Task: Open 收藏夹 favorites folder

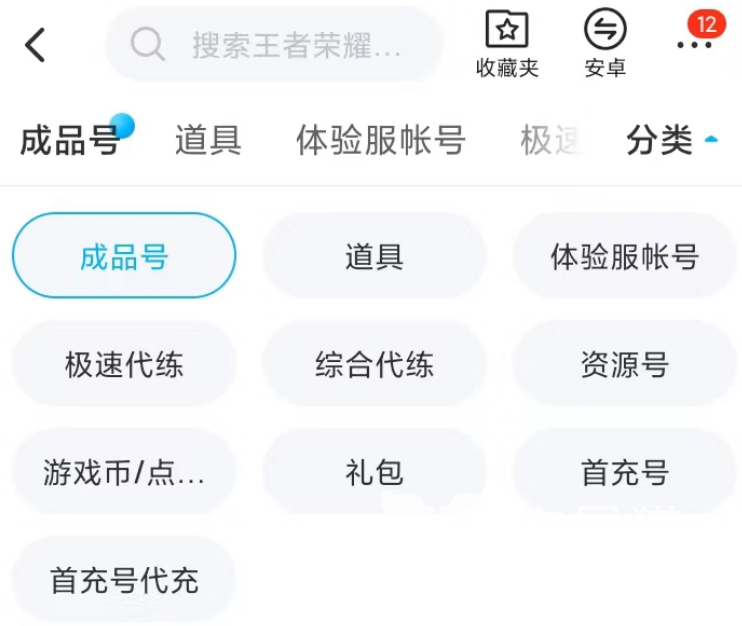Action: click(507, 44)
